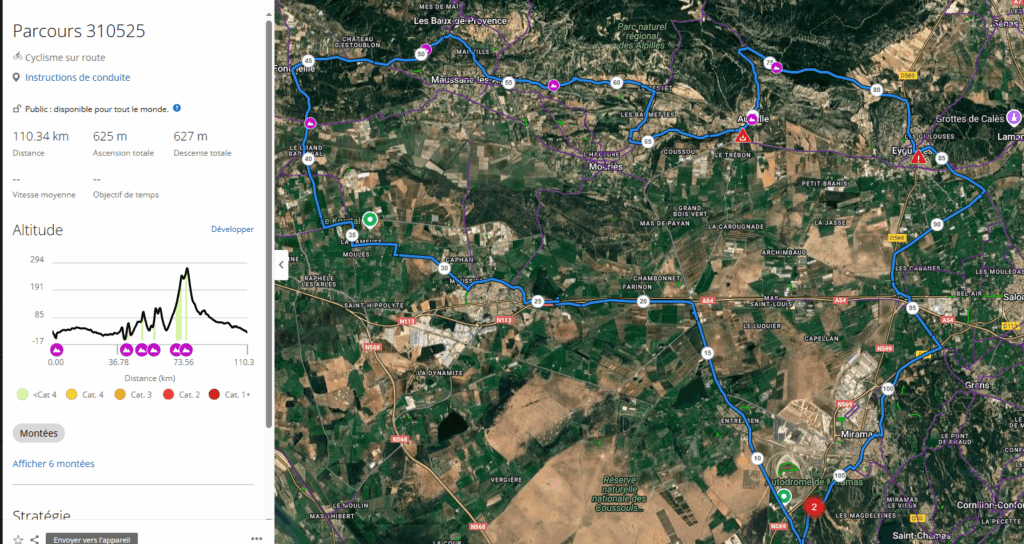Open the three-dot overflow menu

pos(256,538)
